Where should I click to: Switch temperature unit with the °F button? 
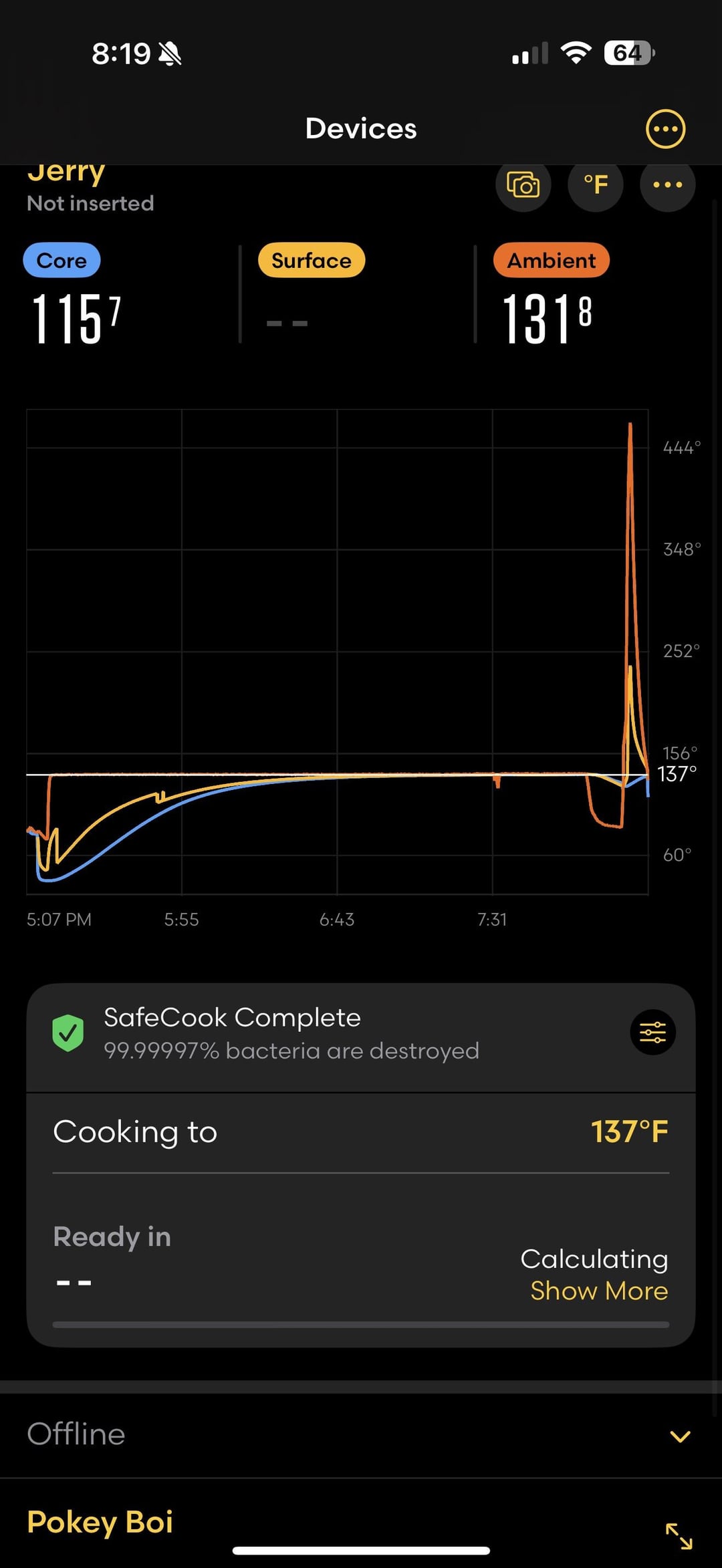click(595, 184)
